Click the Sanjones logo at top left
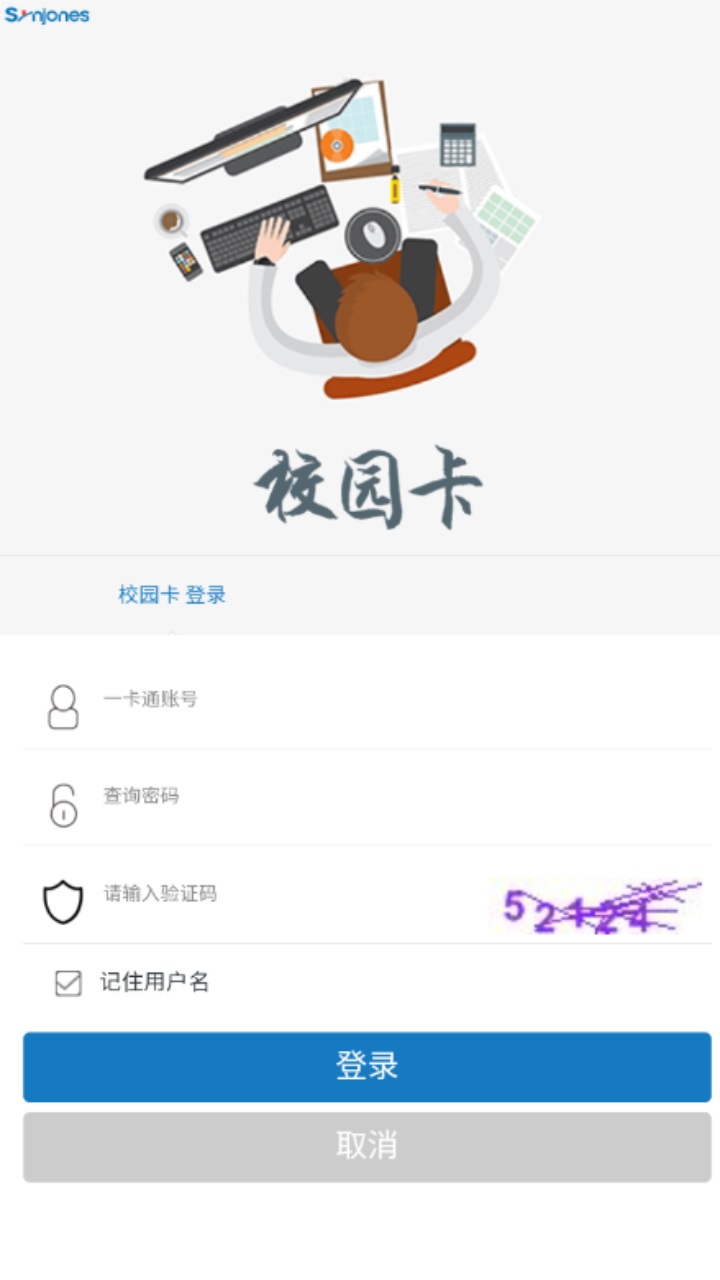Viewport: 720px width, 1280px height. (47, 15)
